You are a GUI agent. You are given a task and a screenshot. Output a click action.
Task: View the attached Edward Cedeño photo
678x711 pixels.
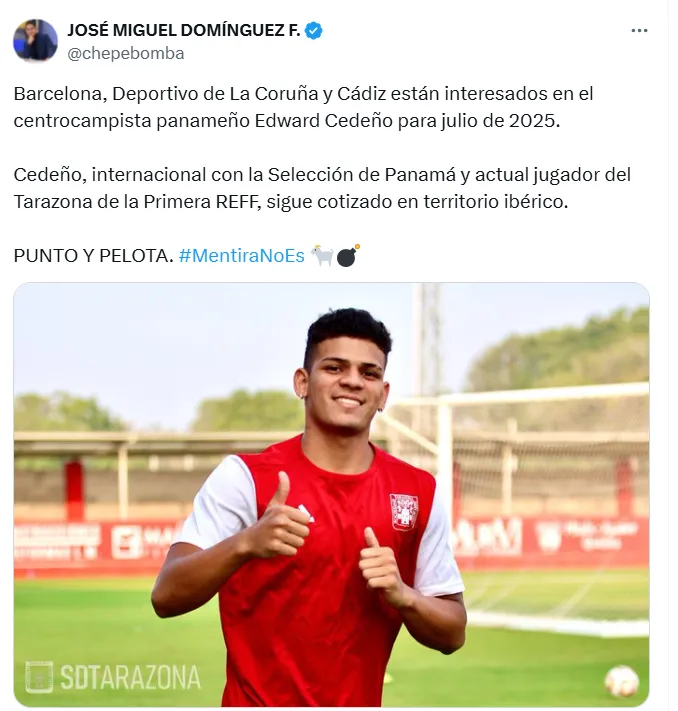coord(331,494)
